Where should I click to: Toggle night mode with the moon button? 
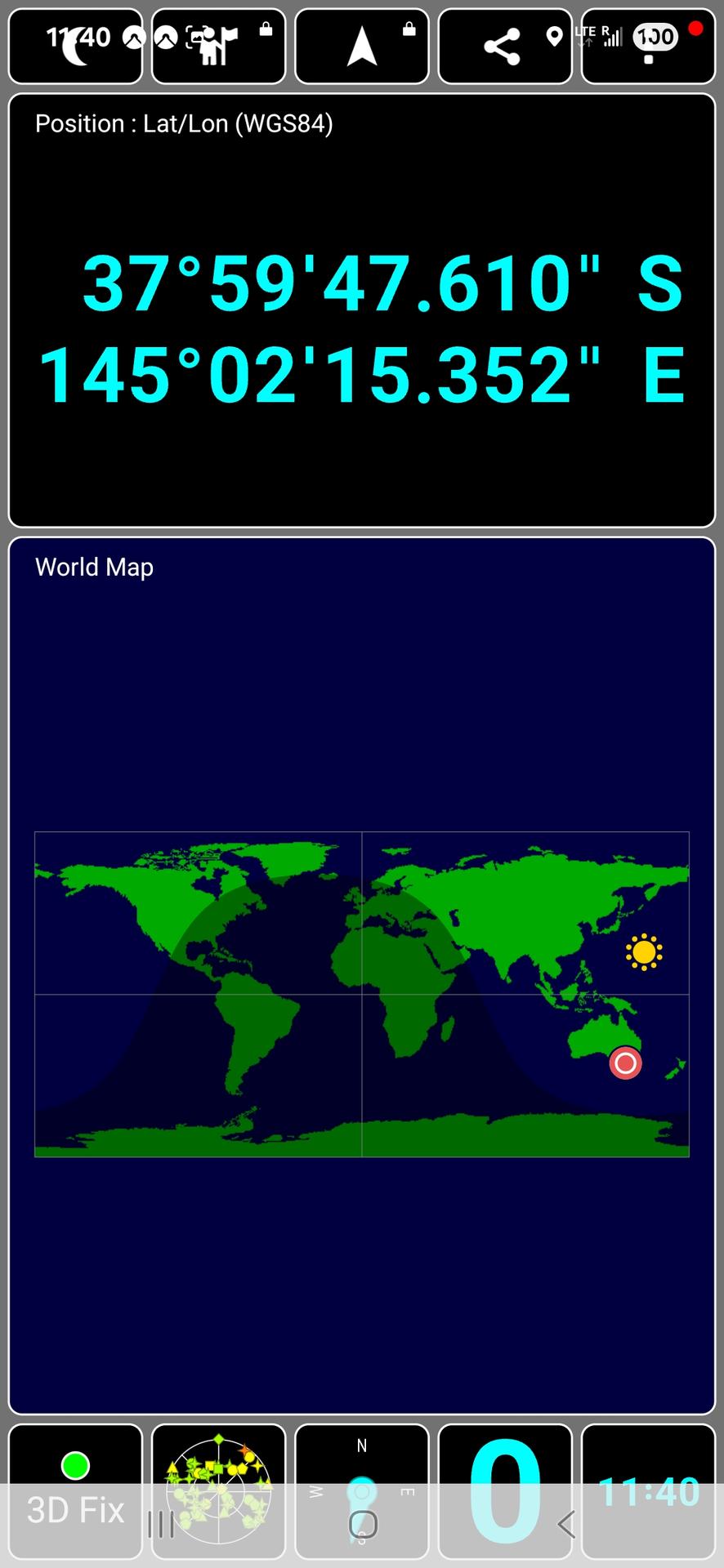tap(75, 47)
